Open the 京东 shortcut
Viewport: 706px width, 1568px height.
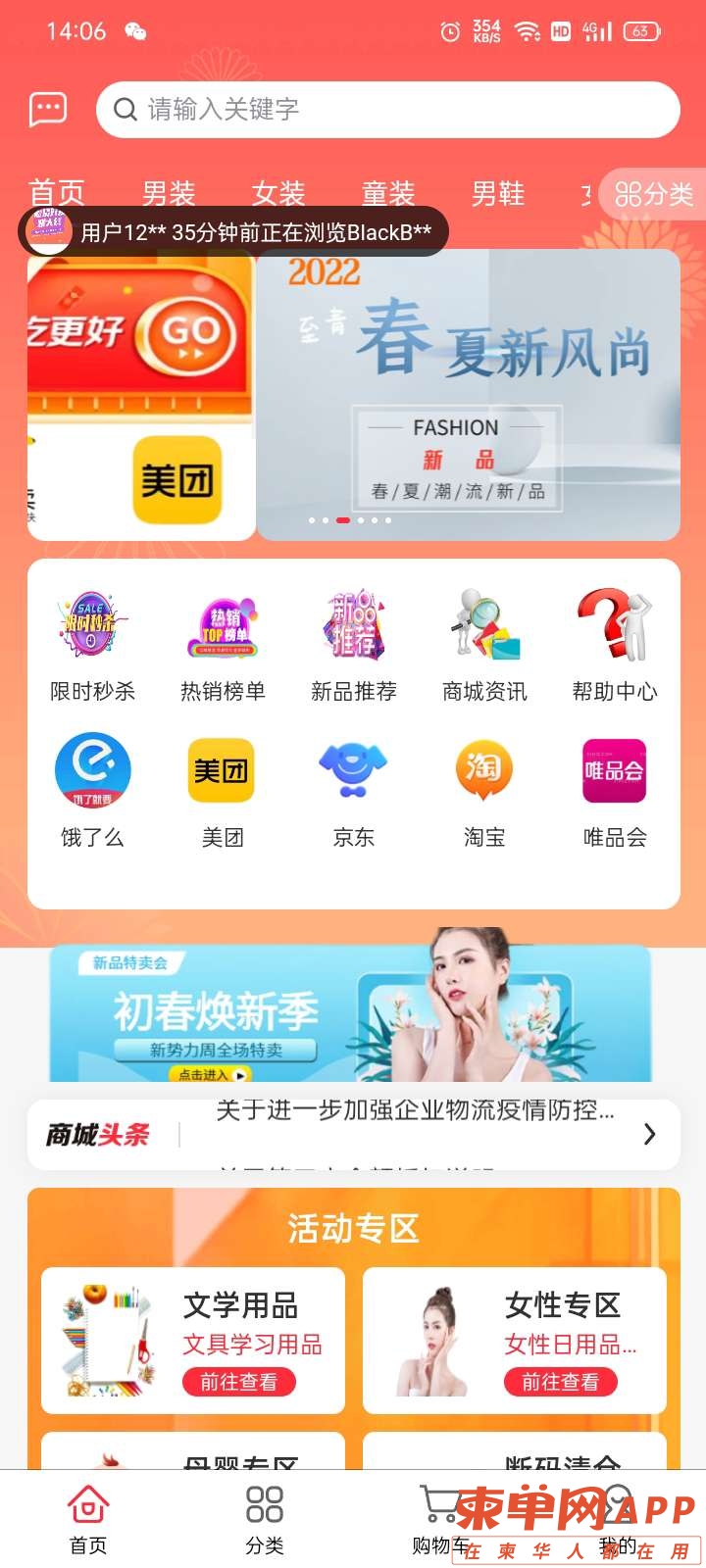click(x=353, y=790)
